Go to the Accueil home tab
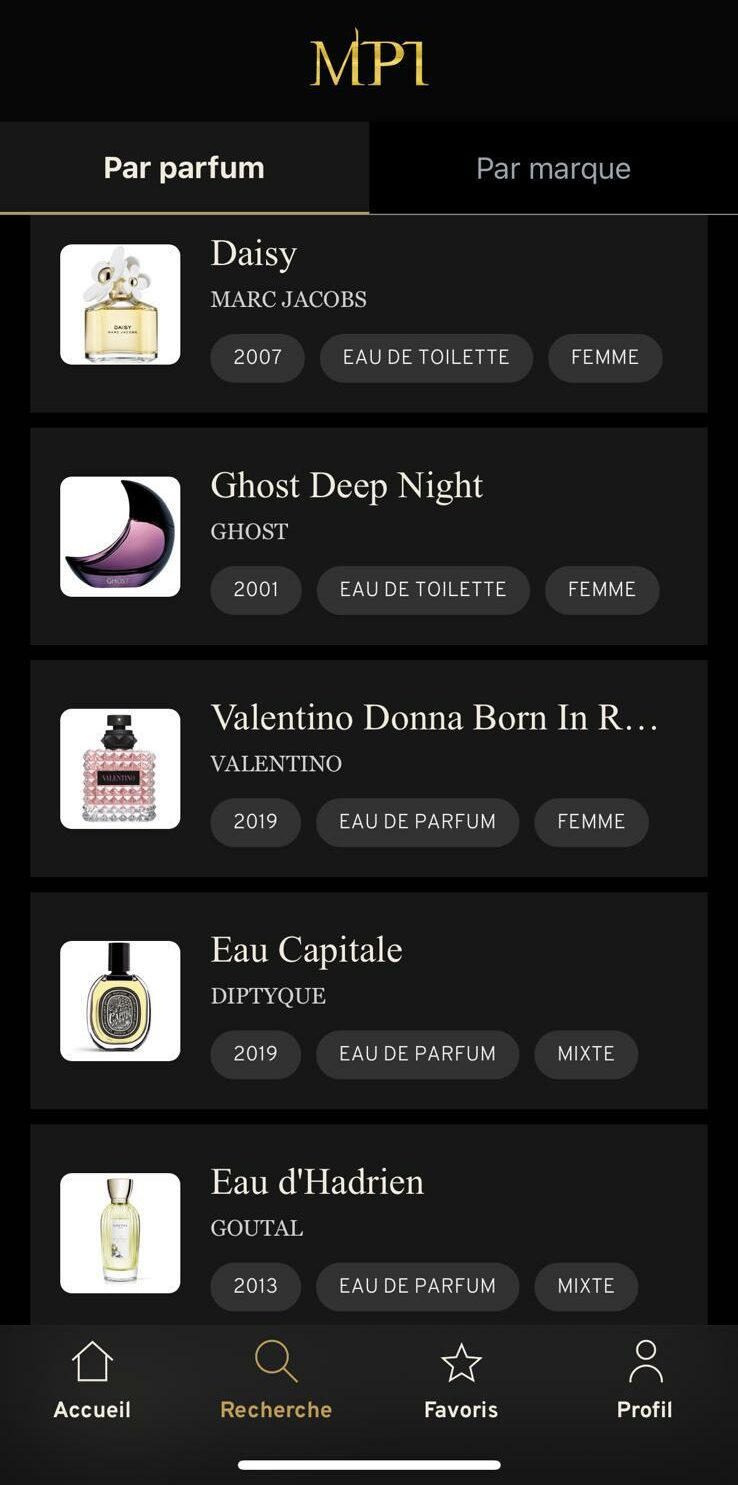 (x=92, y=1380)
